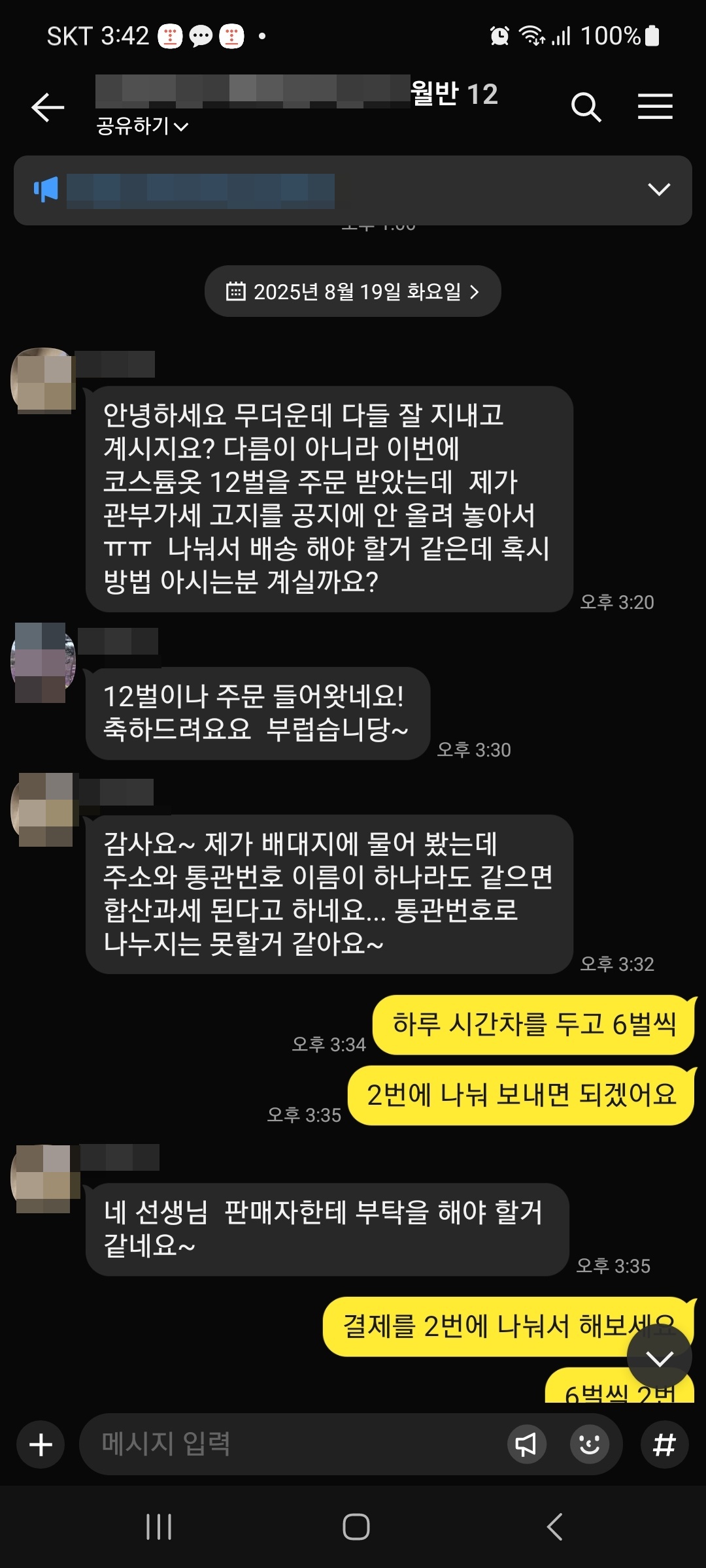This screenshot has width=706, height=1568.
Task: Open the emoticon picker
Action: point(589,1445)
